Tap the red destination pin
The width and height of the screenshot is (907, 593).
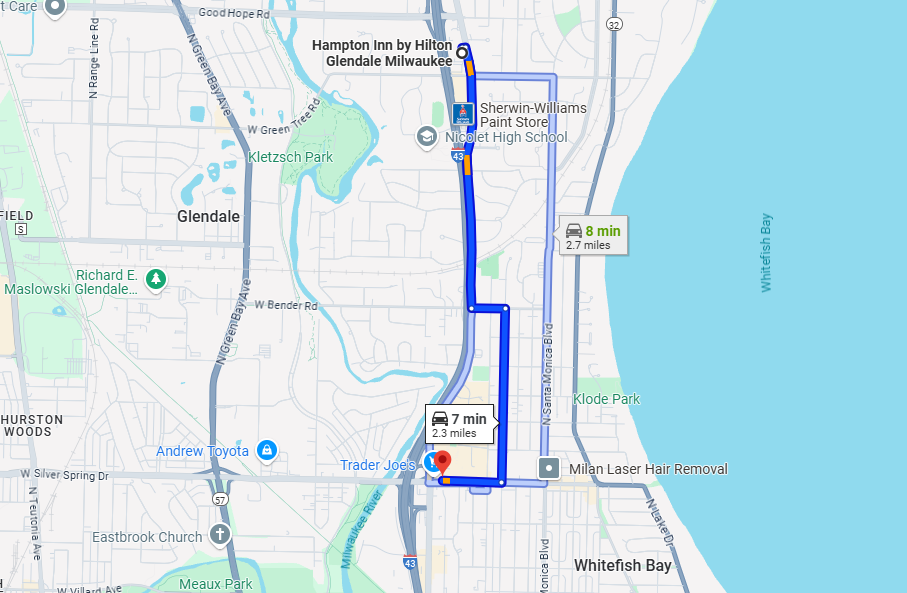pyautogui.click(x=443, y=462)
